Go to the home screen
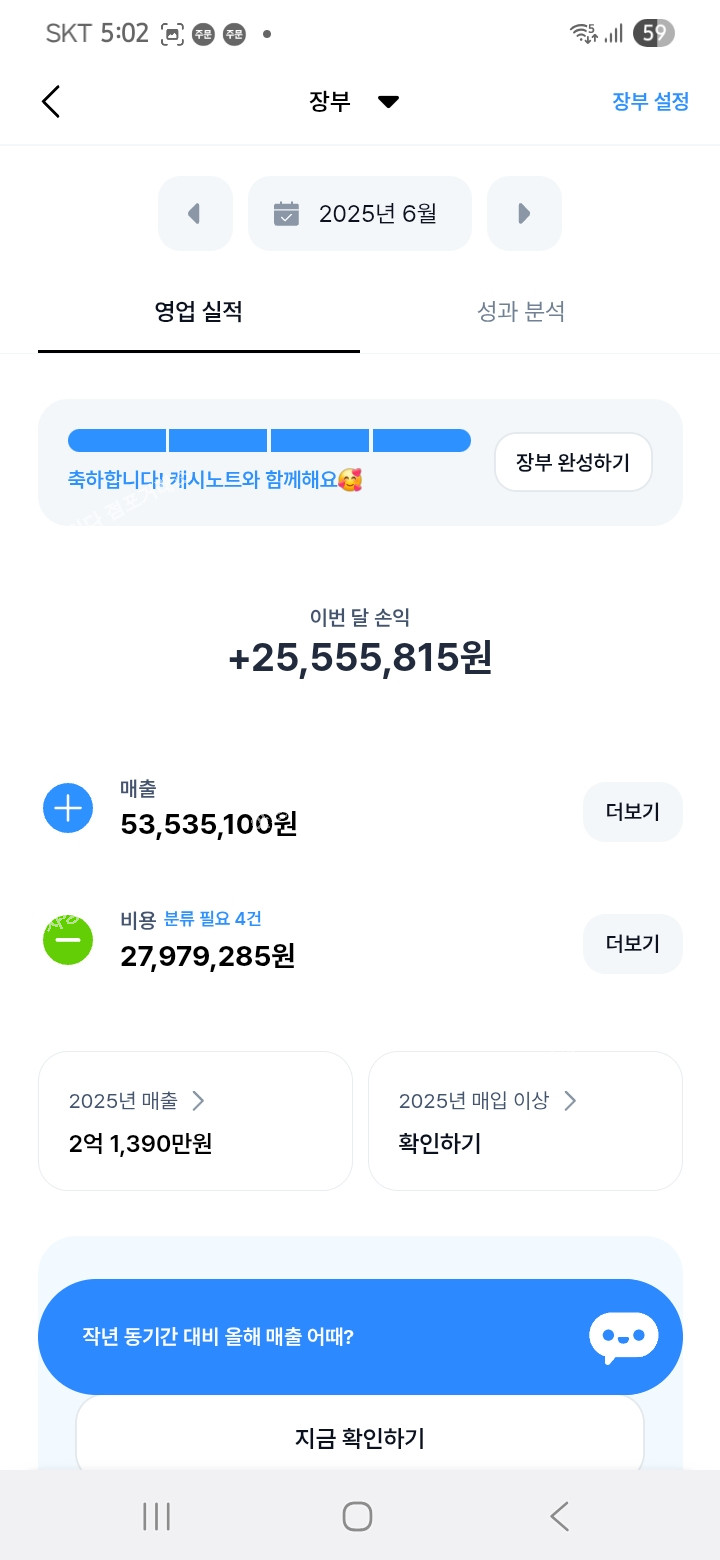This screenshot has width=720, height=1560. click(358, 1516)
